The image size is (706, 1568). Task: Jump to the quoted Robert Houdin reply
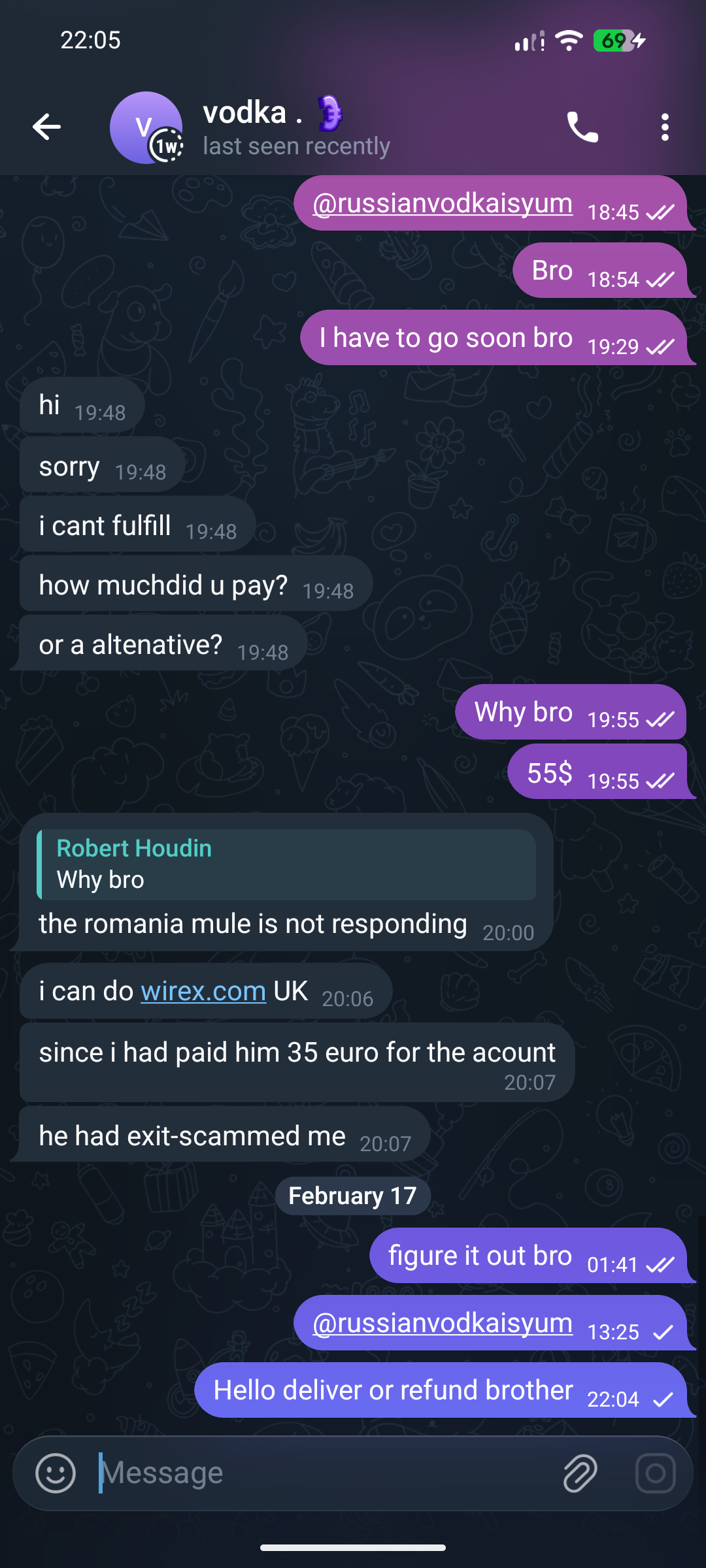coord(286,864)
